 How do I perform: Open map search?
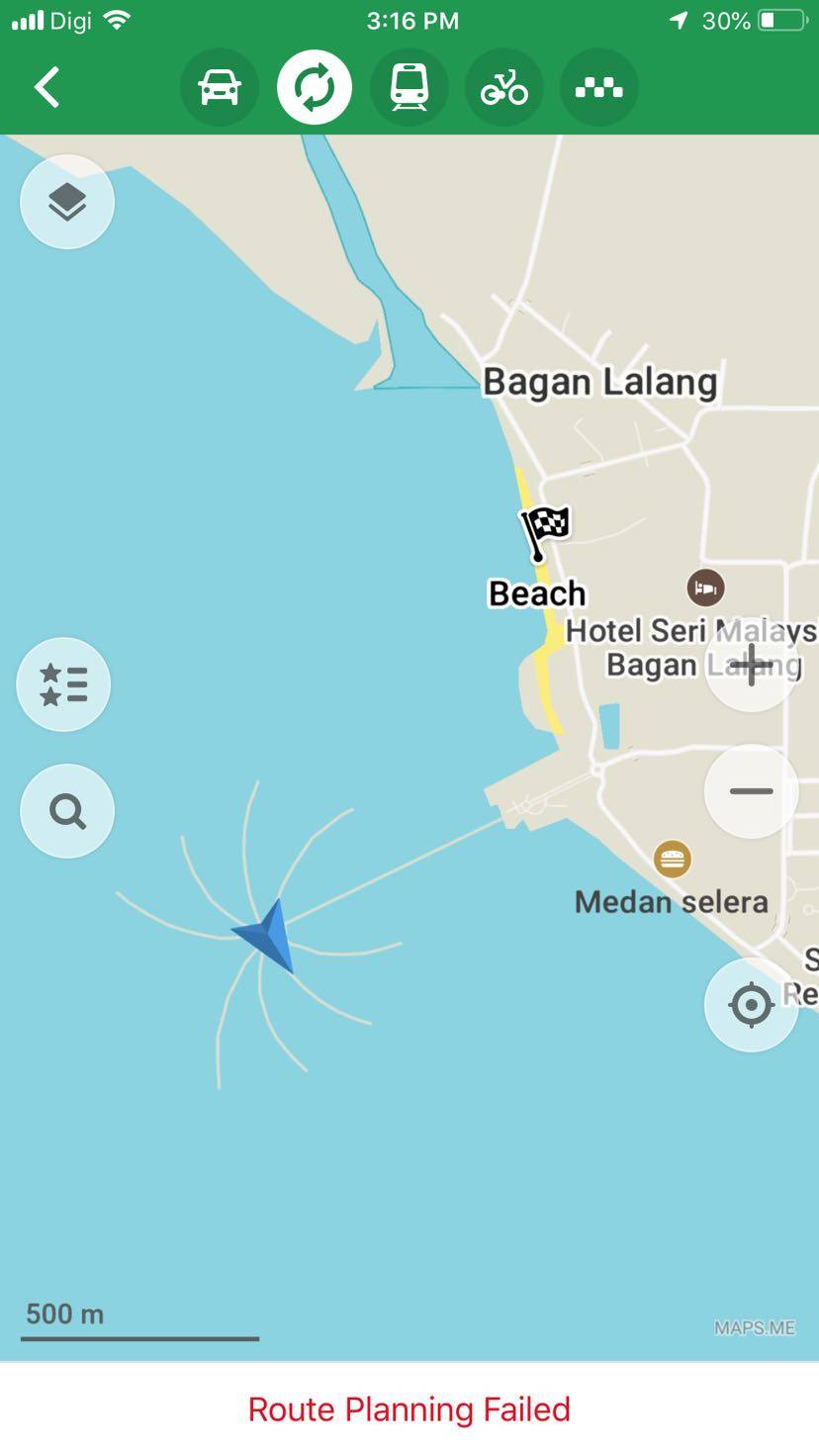[x=67, y=811]
